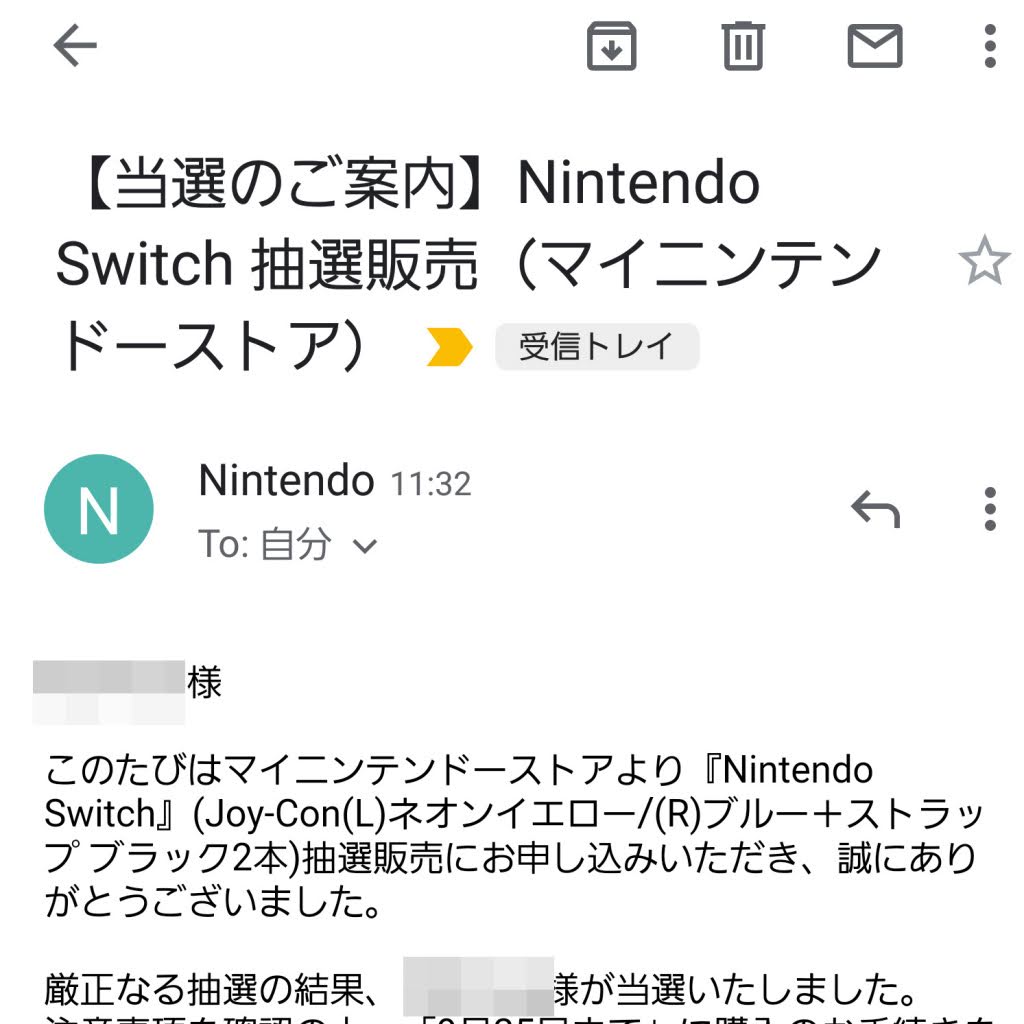Tap the 受信トレイ label chip
This screenshot has height=1024, width=1024.
coord(597,347)
